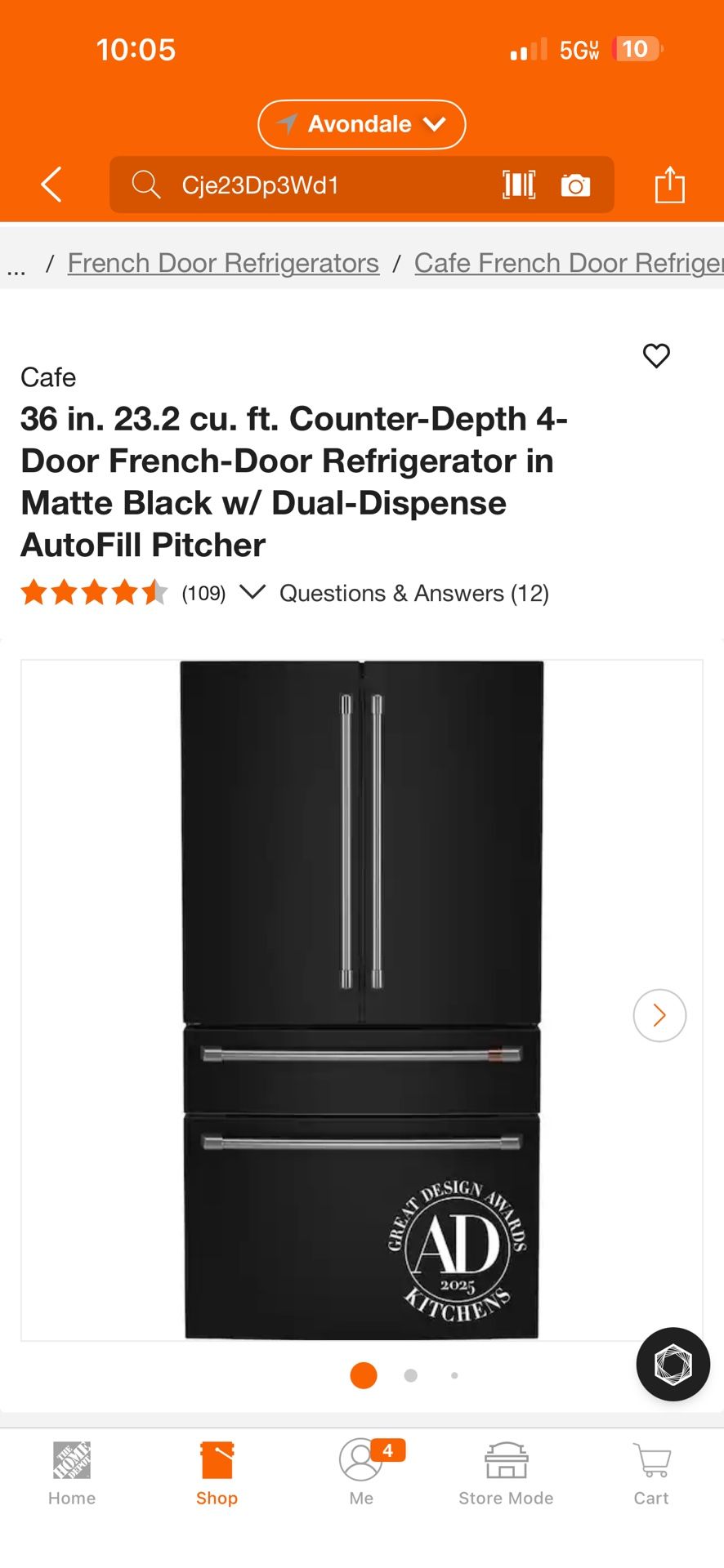
Task: Switch to the Shop tab
Action: (x=217, y=1473)
